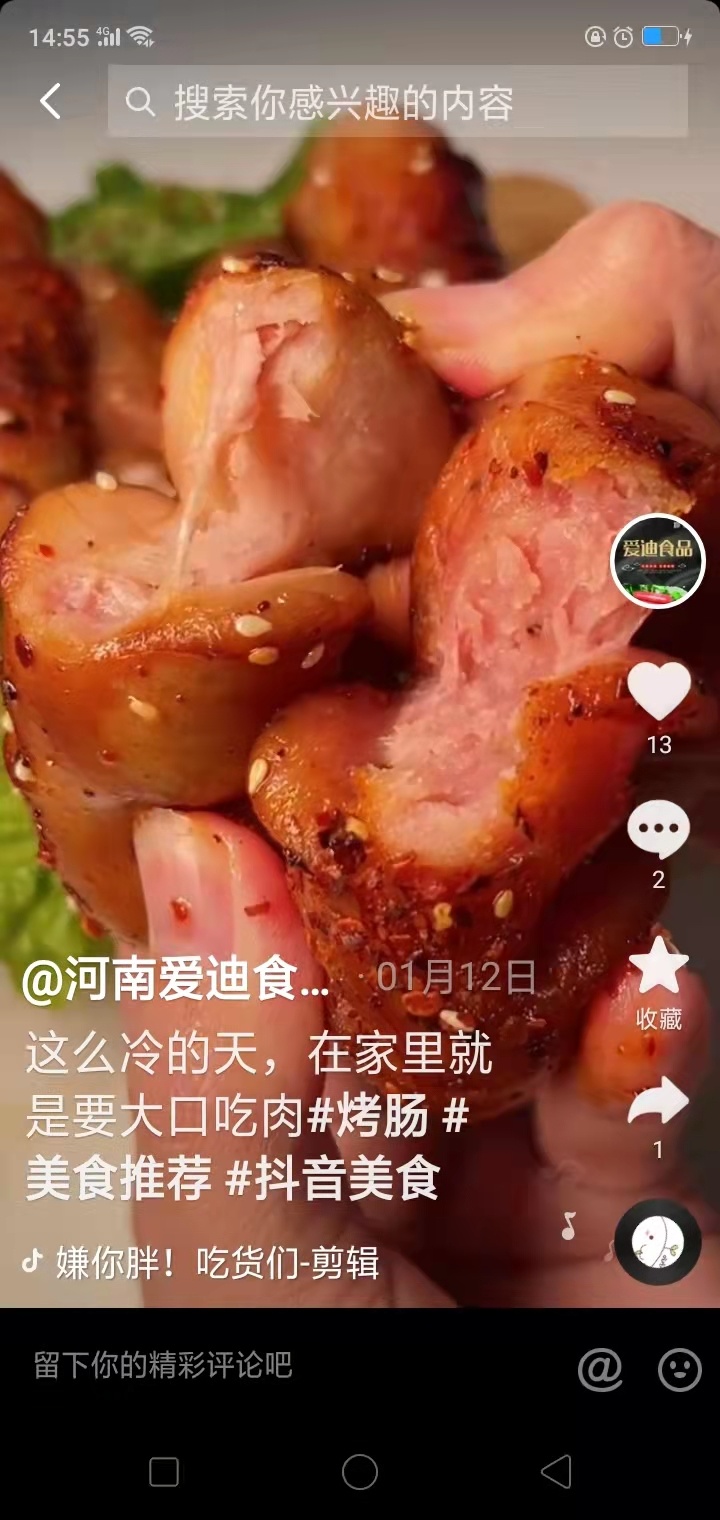
Task: Open the emoji smiley picker
Action: click(680, 1369)
